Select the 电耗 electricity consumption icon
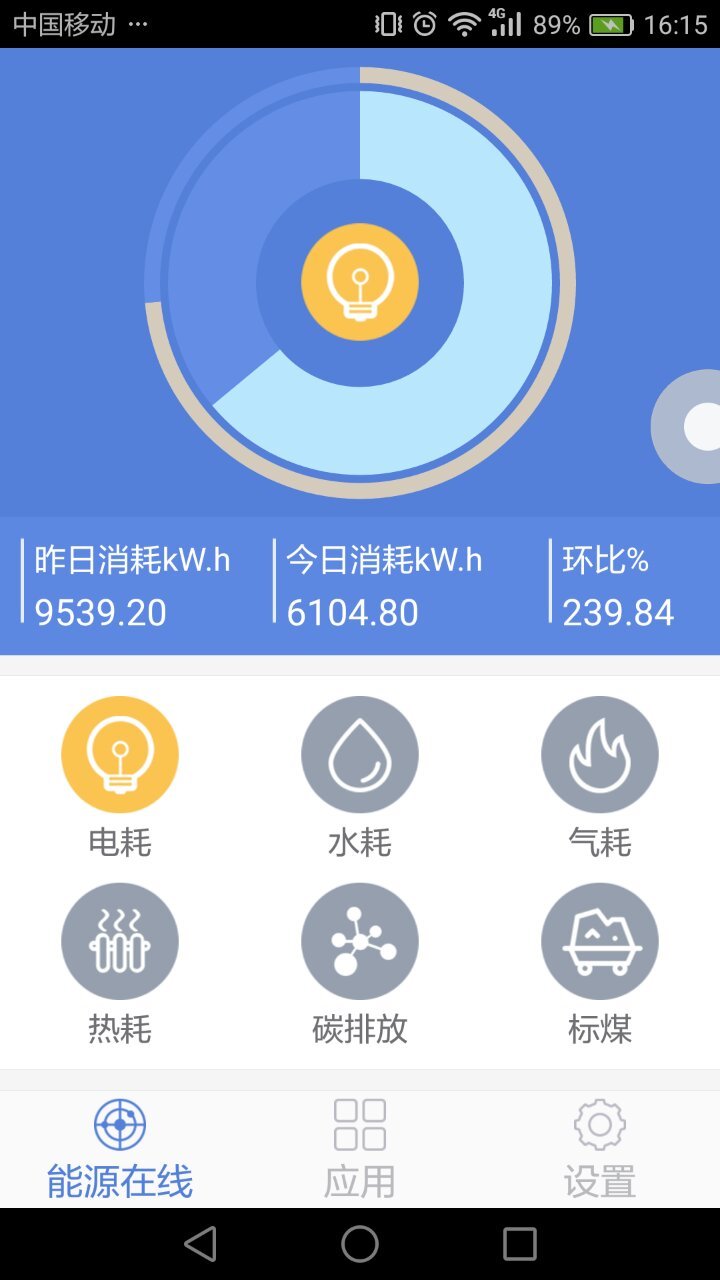 pyautogui.click(x=120, y=754)
